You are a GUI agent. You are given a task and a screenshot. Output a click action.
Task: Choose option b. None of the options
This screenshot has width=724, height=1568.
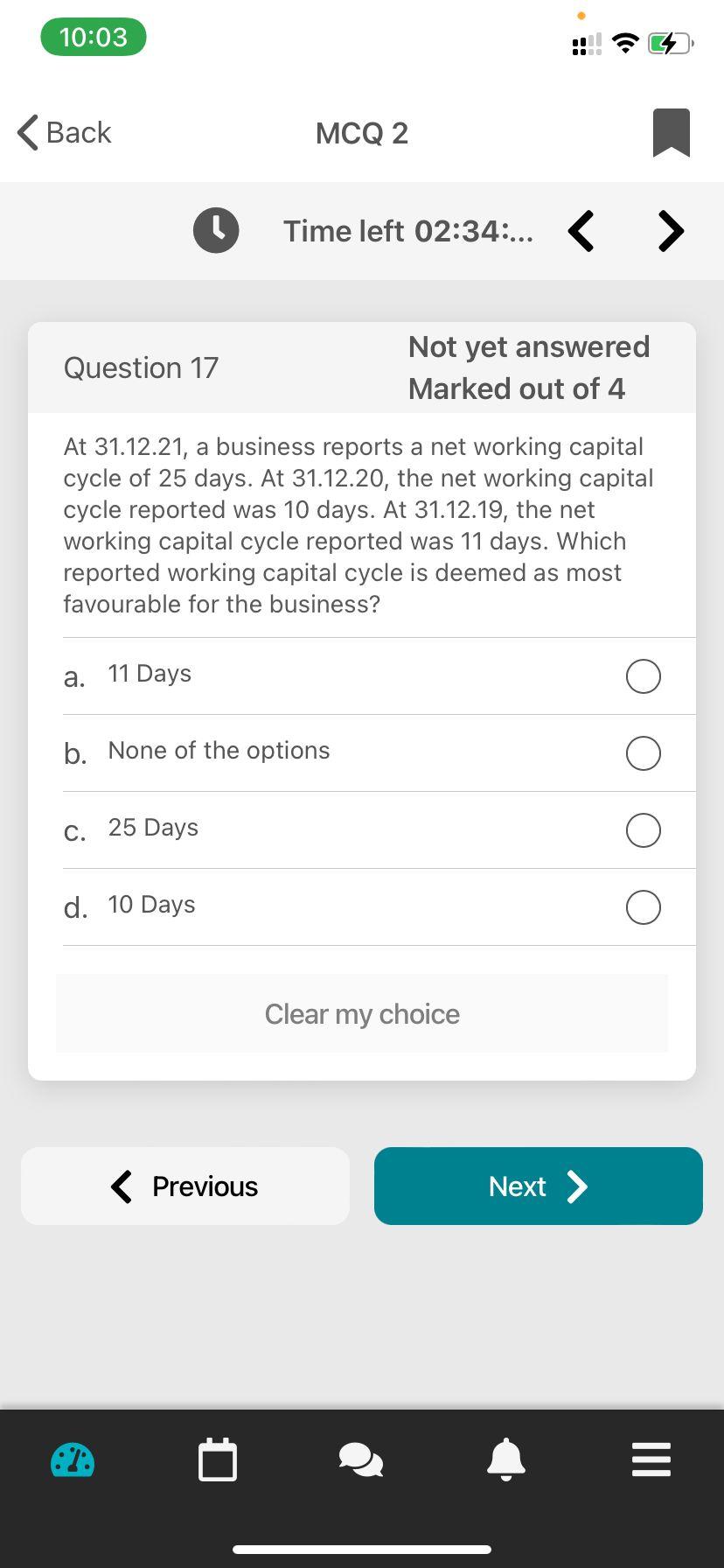(643, 753)
